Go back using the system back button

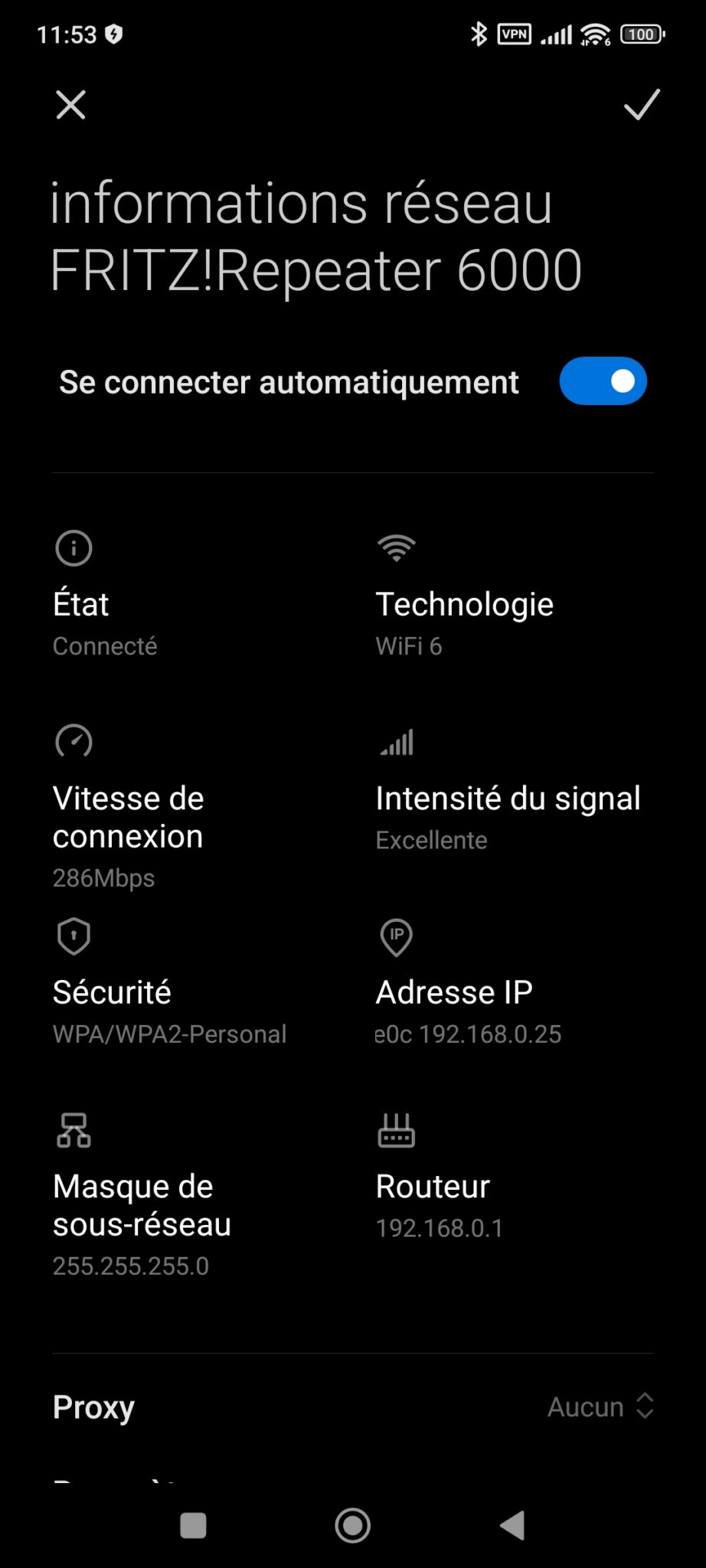click(x=512, y=1525)
